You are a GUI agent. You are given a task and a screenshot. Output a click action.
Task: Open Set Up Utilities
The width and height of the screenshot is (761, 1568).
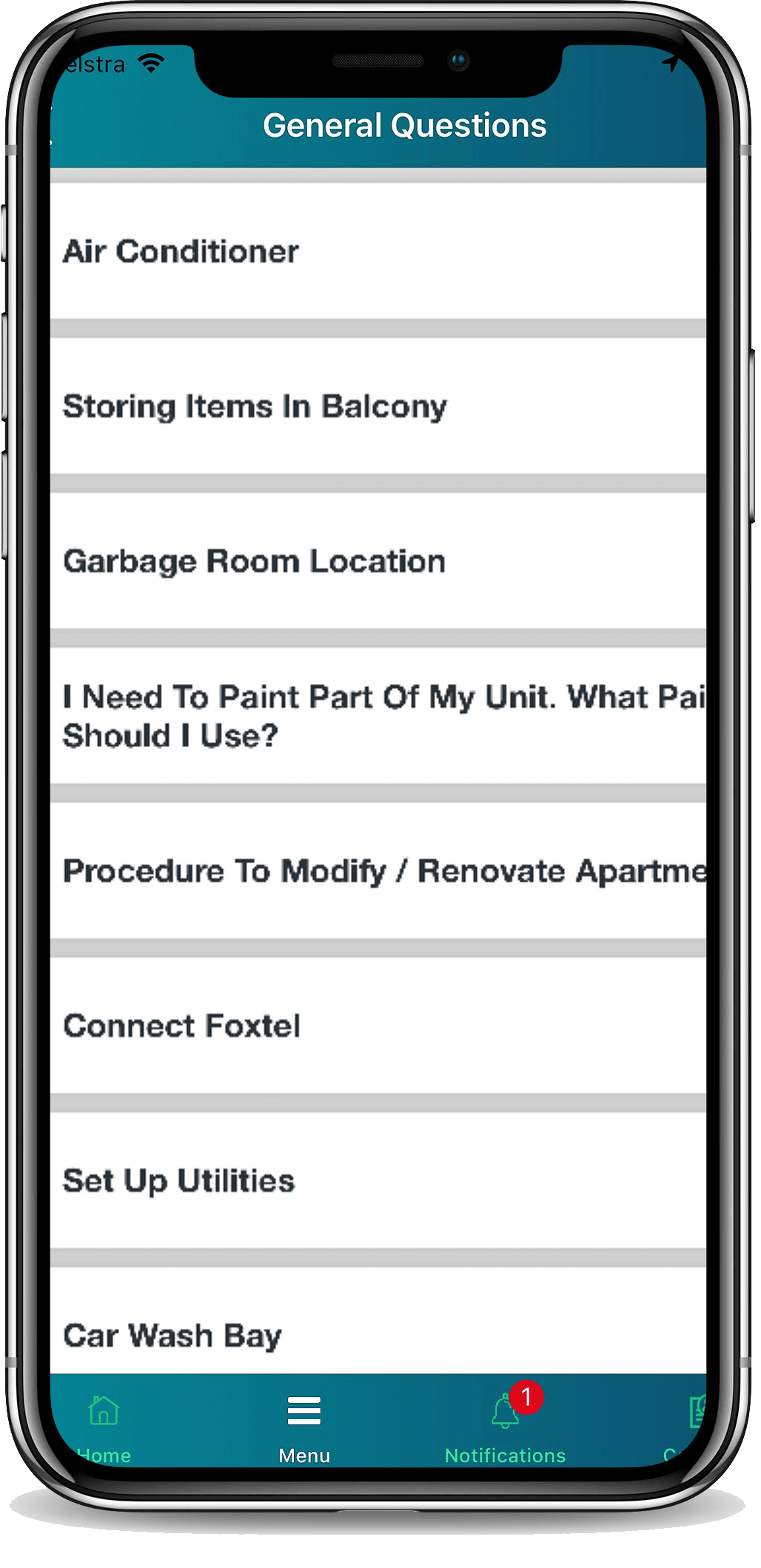point(378,1181)
